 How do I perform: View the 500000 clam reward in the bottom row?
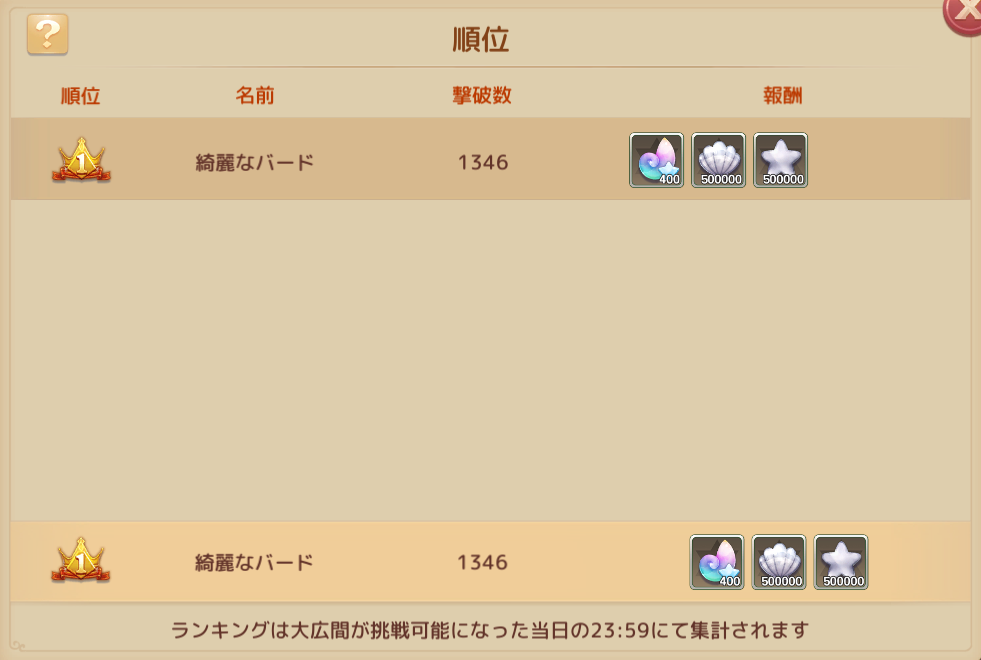[x=779, y=562]
